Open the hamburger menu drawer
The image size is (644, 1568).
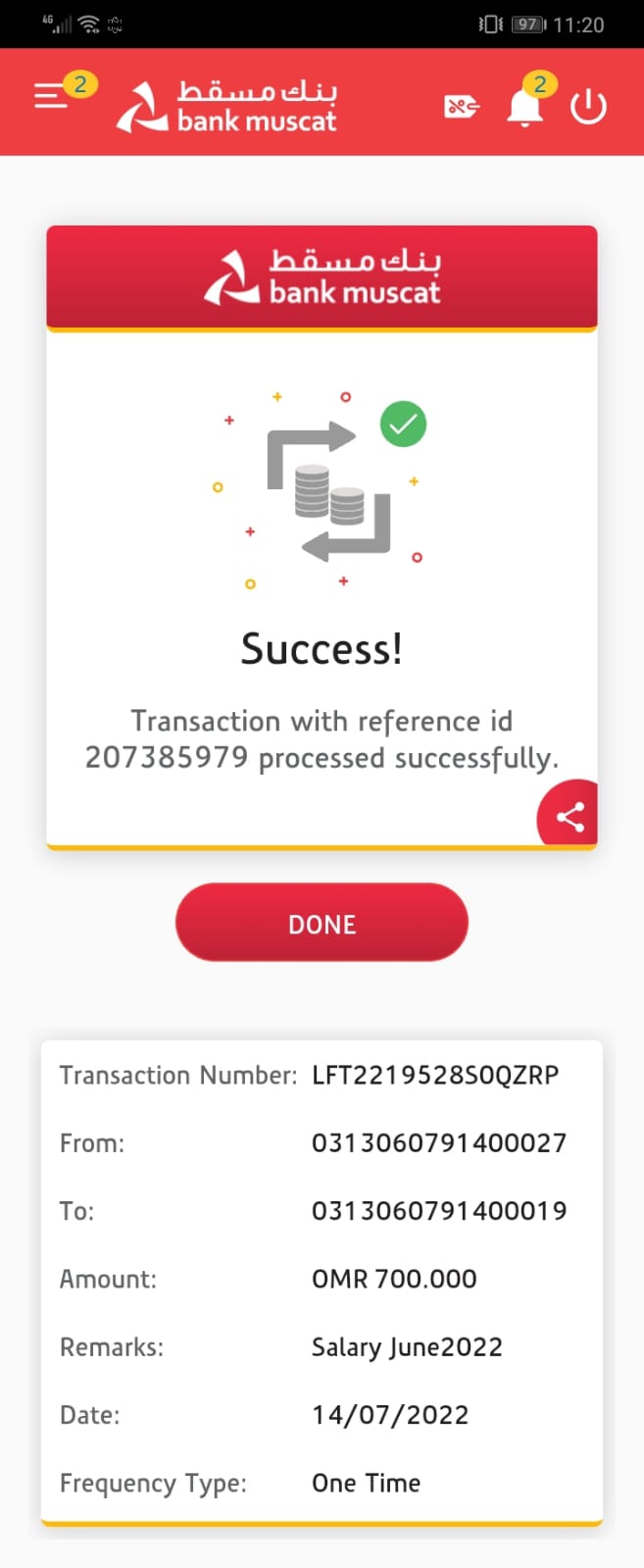(51, 96)
